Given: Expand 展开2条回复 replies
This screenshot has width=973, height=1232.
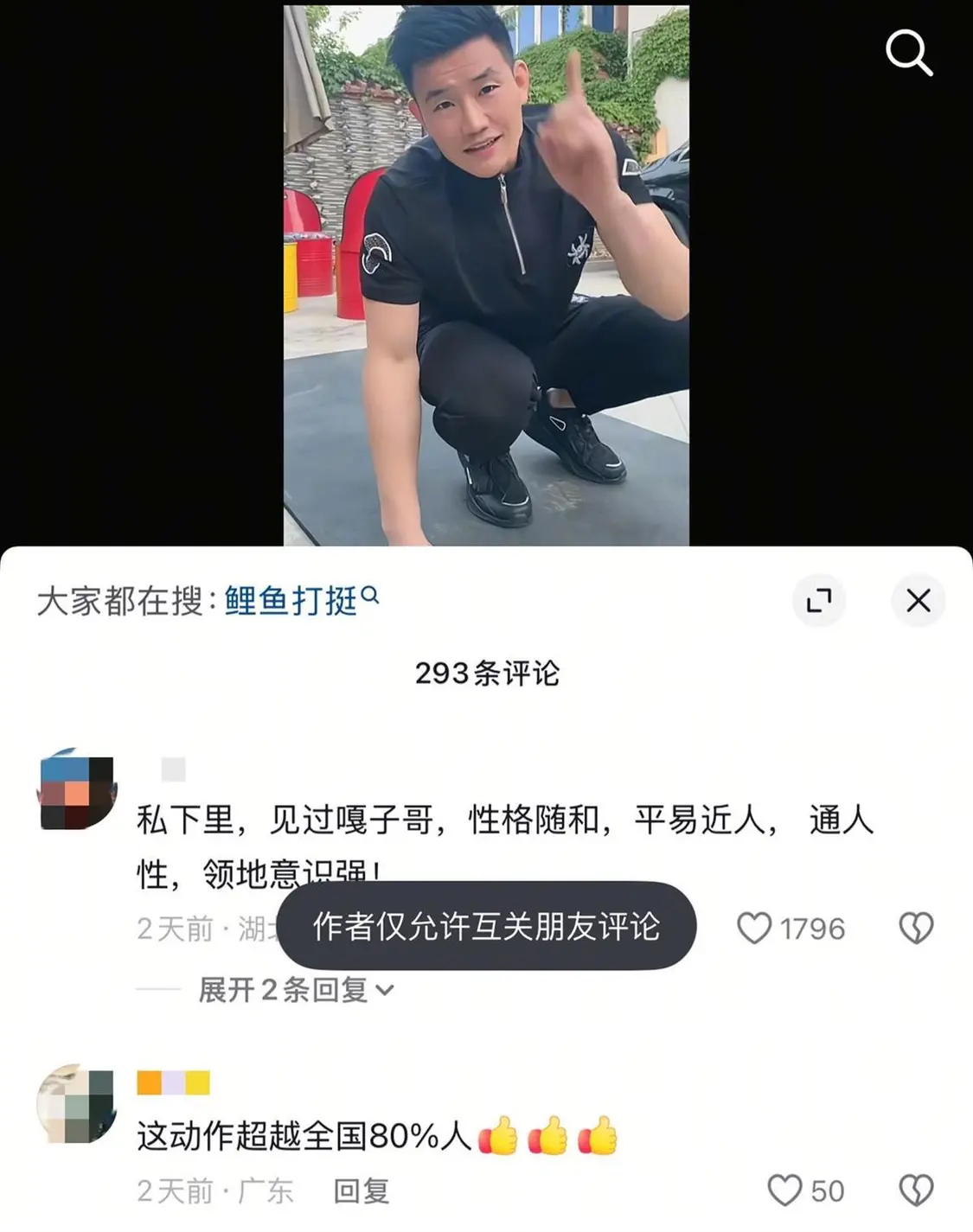Looking at the screenshot, I should point(296,990).
